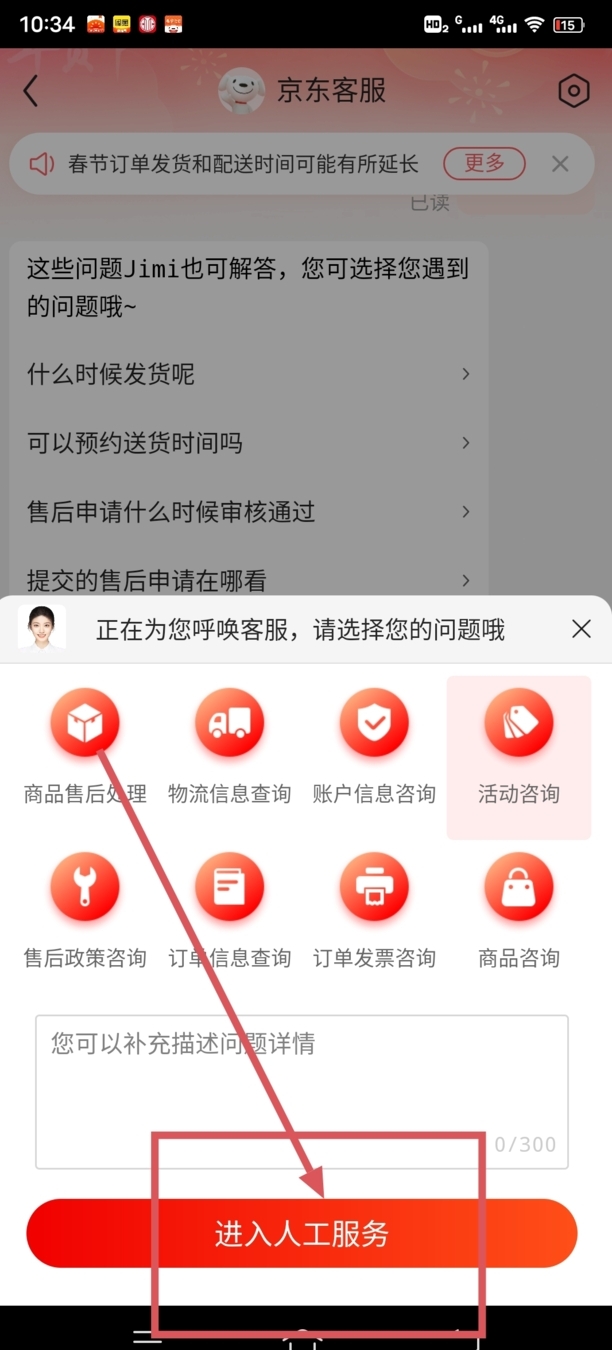Select 商品售后处理 issue type
This screenshot has width=612, height=1350.
85,745
